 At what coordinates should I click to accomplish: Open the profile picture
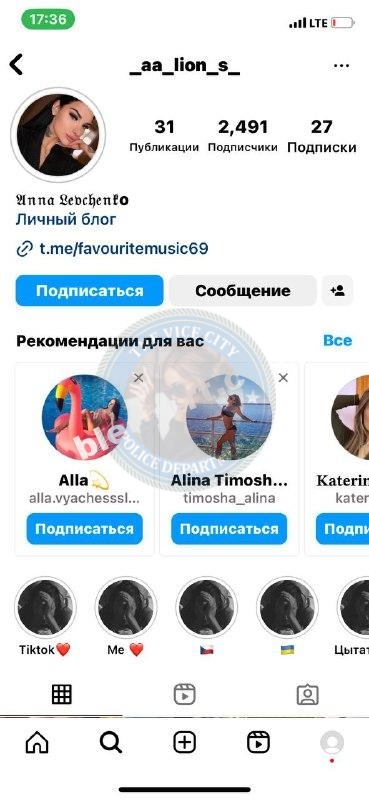coord(58,135)
